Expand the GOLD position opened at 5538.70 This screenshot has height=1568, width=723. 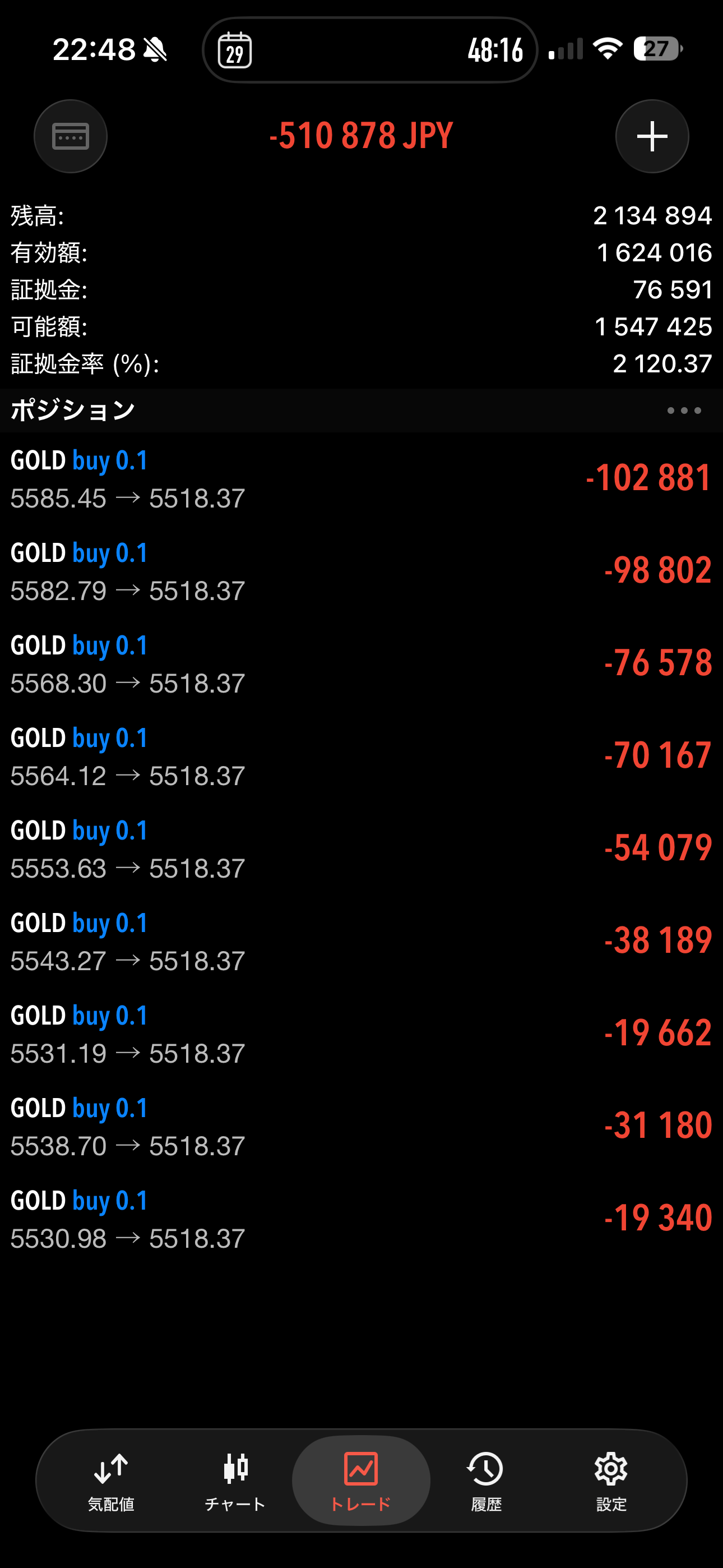(361, 1127)
